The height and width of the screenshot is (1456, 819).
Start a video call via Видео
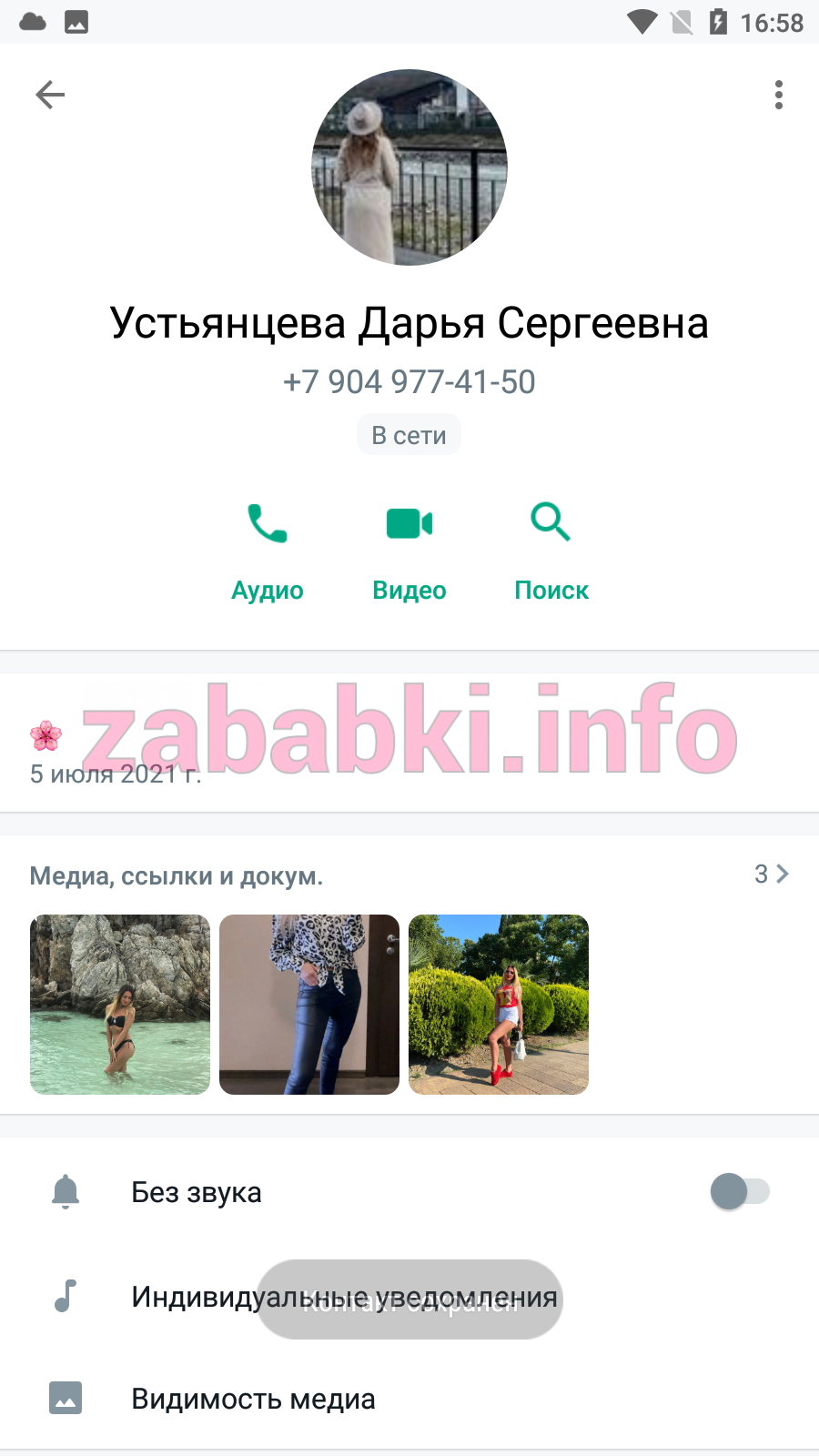tap(409, 551)
